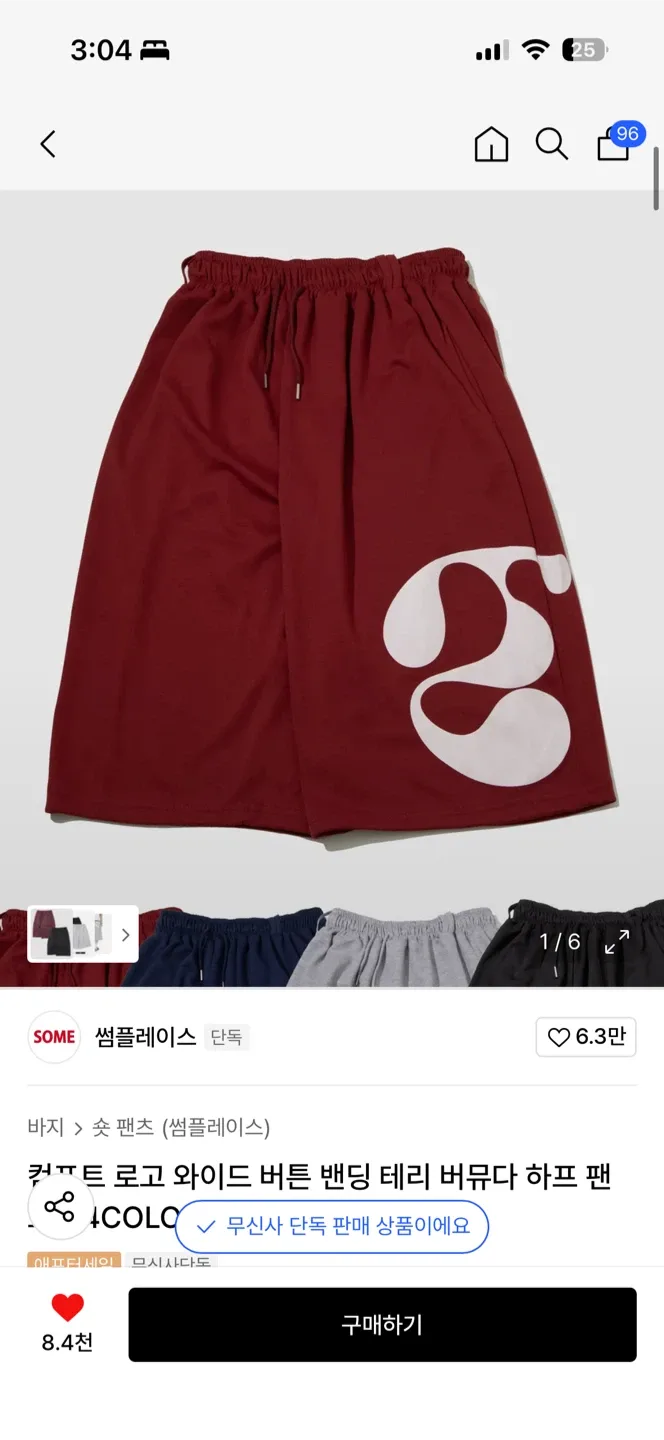
Task: Open 숏 팬츠 (썸플레이스) category link
Action: [x=181, y=1127]
